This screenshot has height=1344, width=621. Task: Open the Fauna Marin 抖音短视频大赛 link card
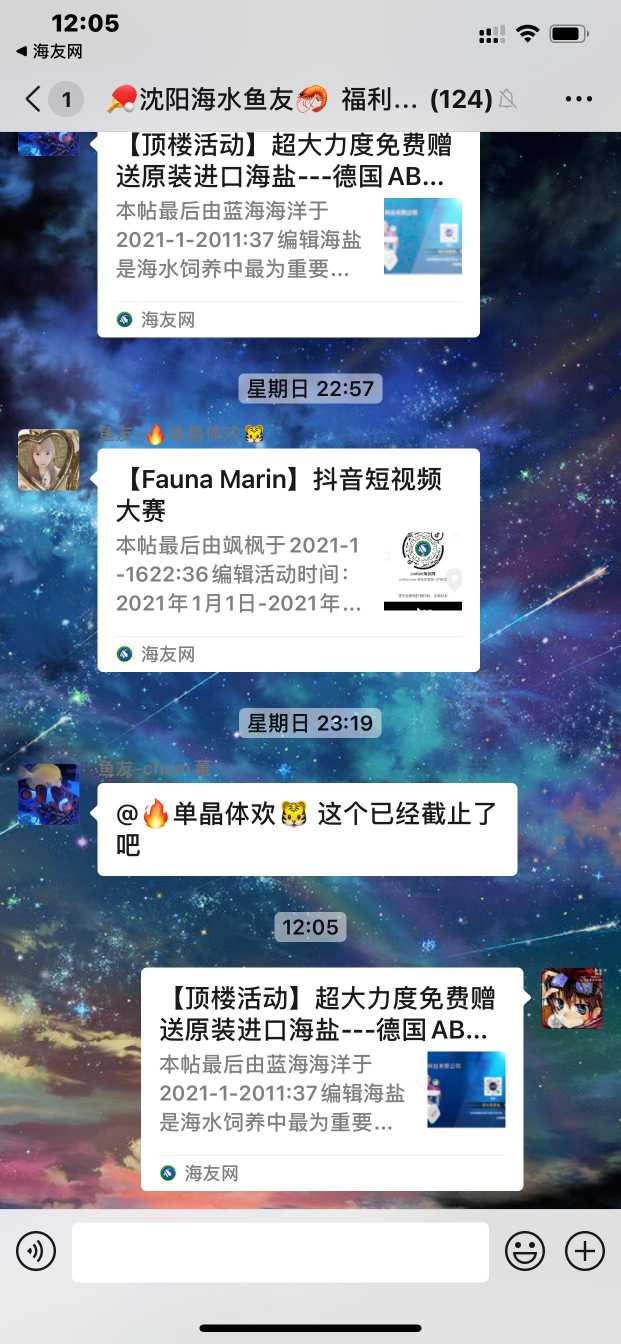[288, 559]
